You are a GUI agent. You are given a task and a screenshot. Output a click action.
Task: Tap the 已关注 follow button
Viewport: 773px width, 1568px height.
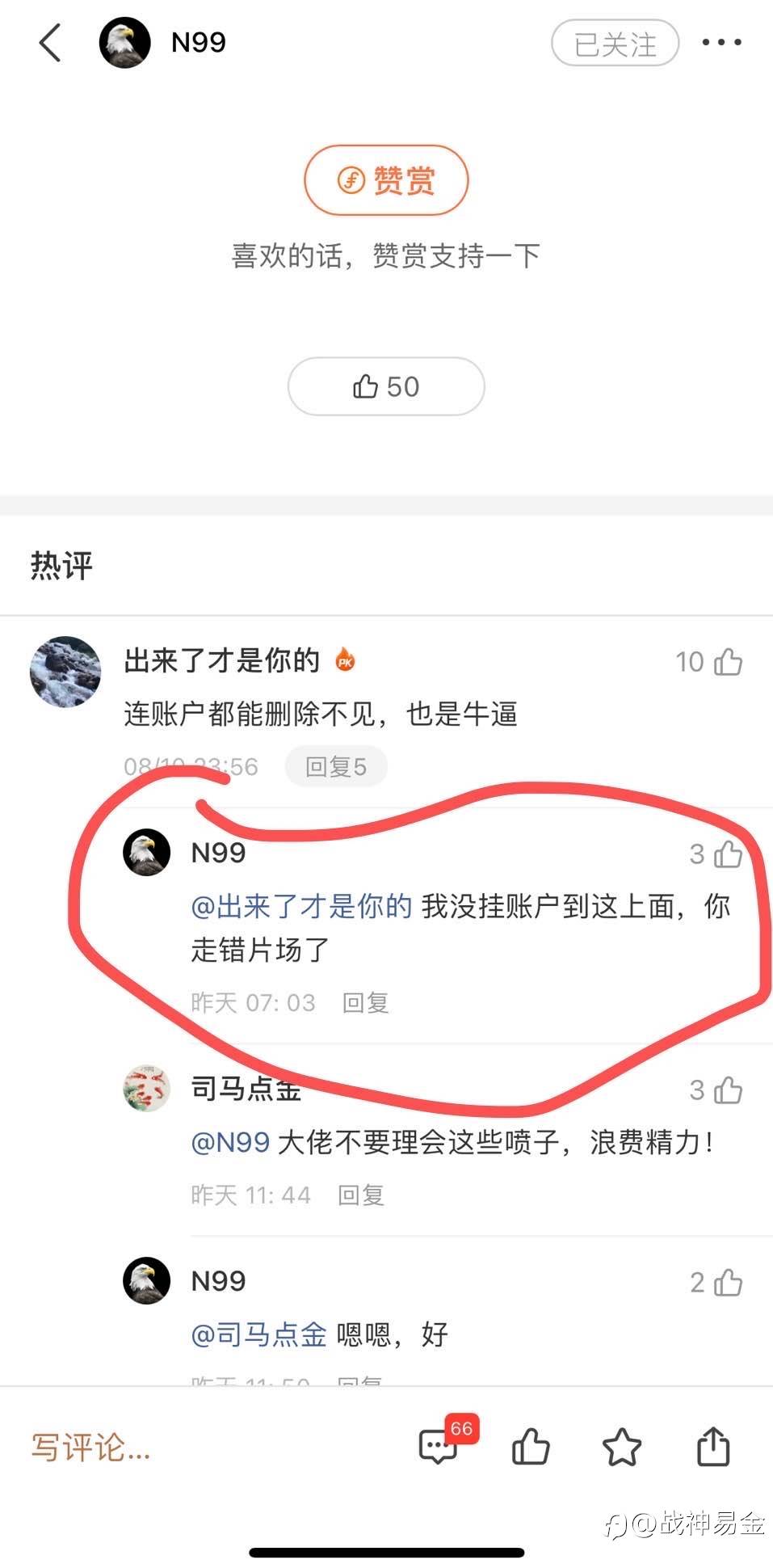point(615,43)
